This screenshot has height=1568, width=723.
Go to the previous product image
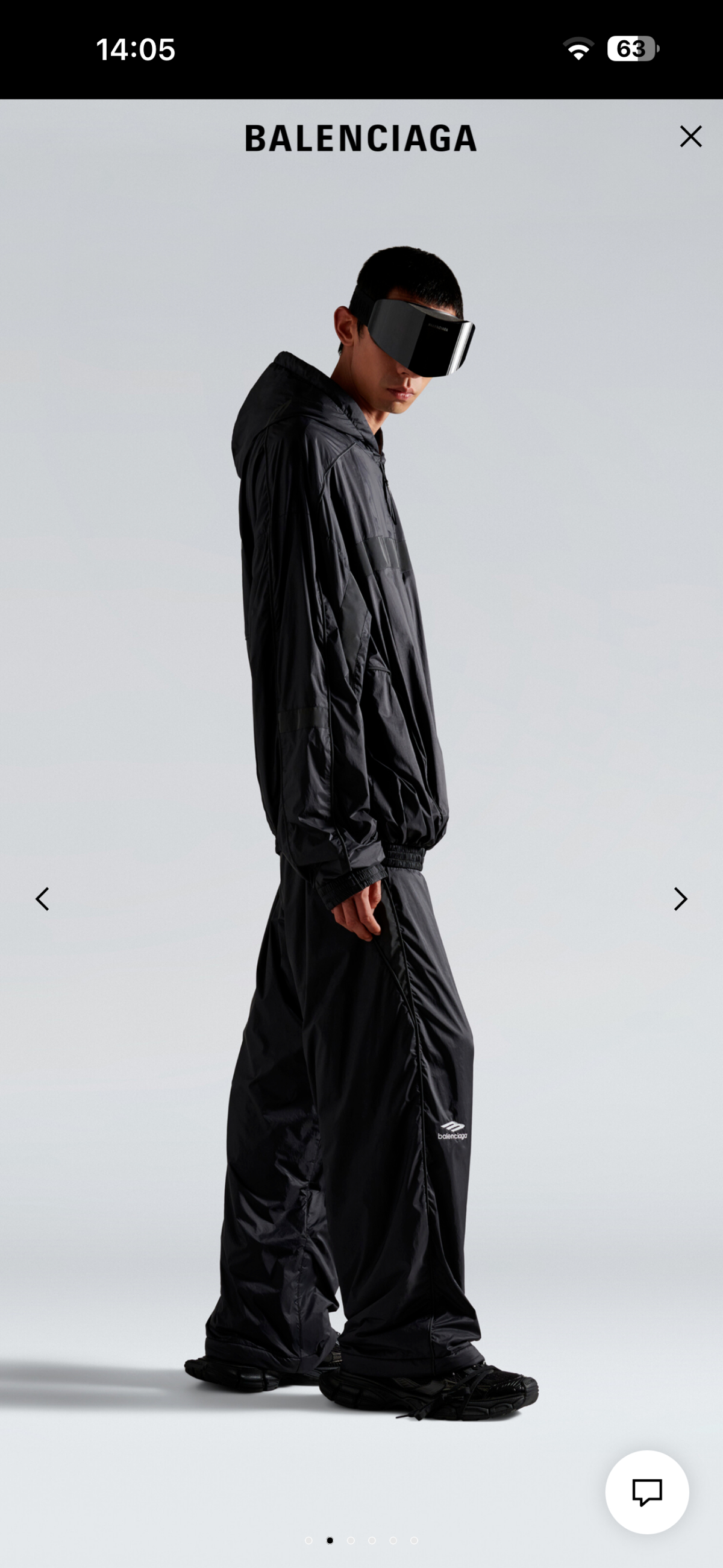coord(42,898)
